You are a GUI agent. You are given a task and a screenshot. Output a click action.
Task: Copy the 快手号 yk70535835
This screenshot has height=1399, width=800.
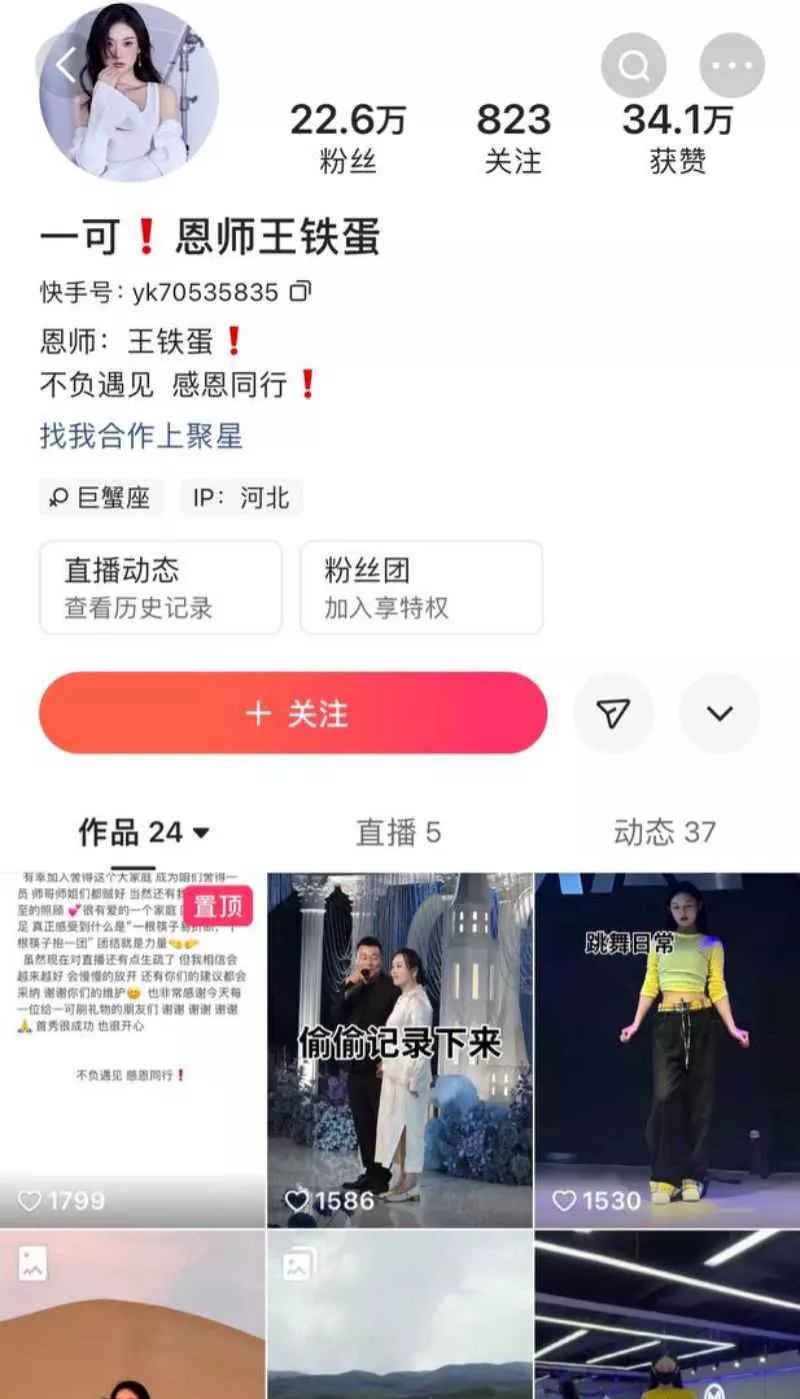point(300,292)
